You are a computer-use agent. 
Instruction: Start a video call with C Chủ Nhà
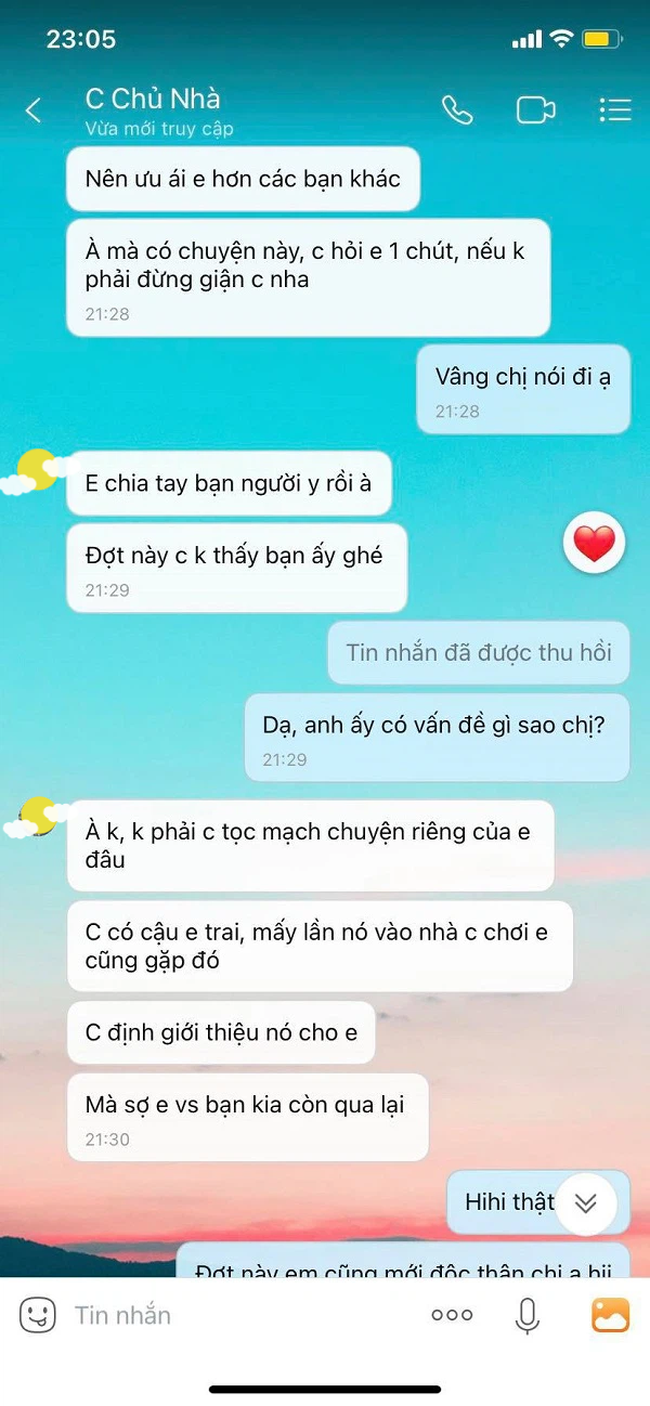pyautogui.click(x=535, y=110)
